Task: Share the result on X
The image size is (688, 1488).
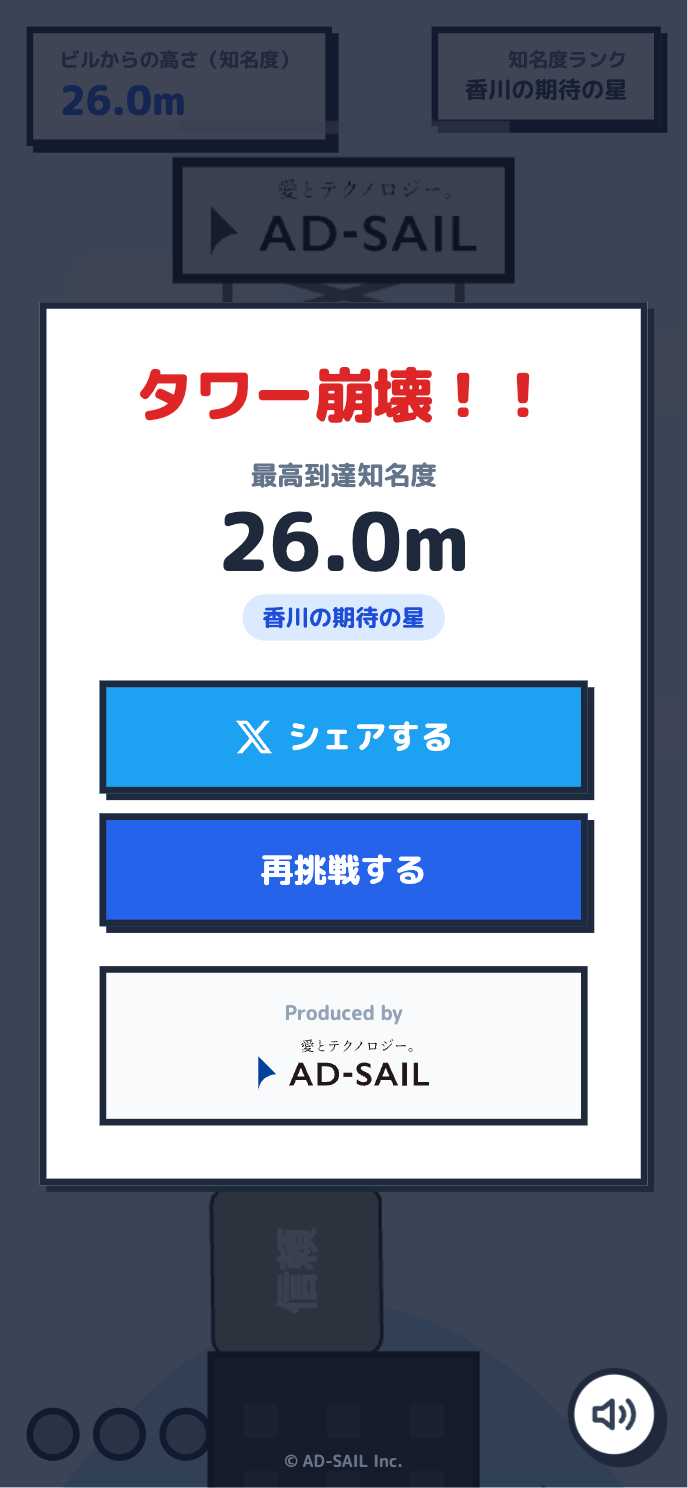Action: pyautogui.click(x=344, y=738)
